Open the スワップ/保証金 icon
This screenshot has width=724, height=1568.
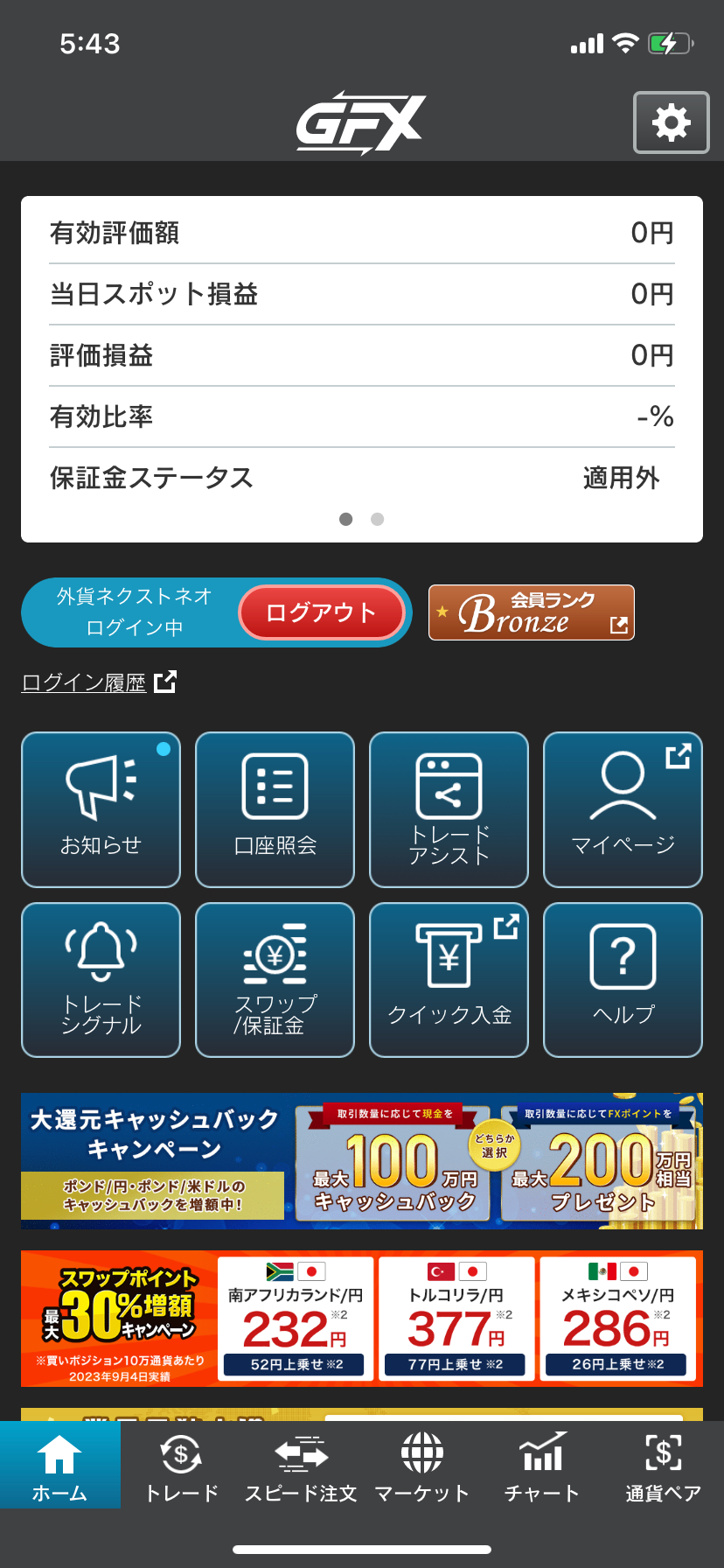275,980
